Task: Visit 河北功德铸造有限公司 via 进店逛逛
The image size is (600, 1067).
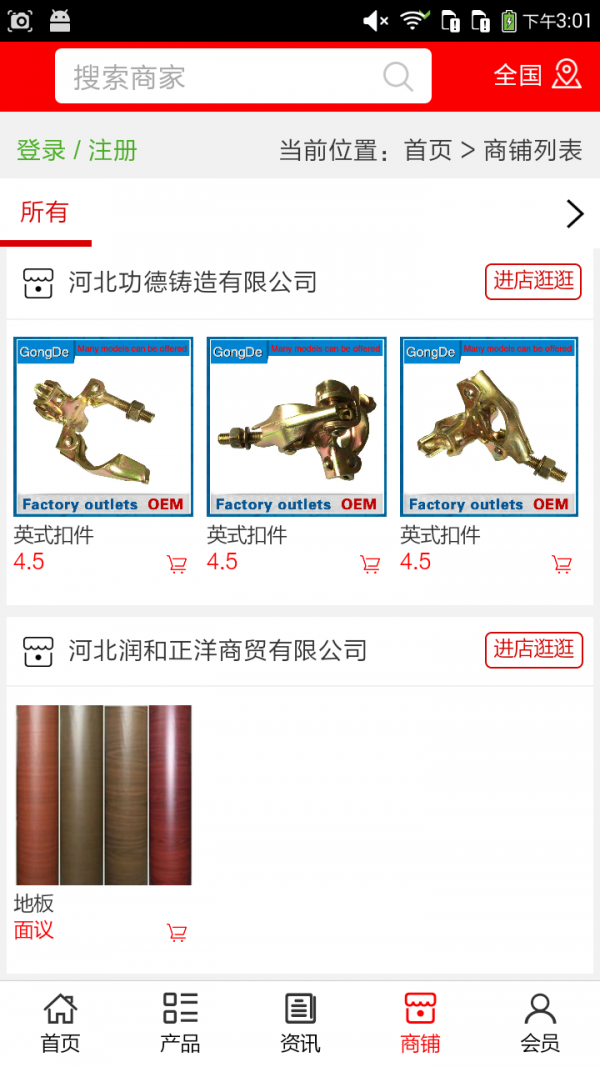Action: 534,282
